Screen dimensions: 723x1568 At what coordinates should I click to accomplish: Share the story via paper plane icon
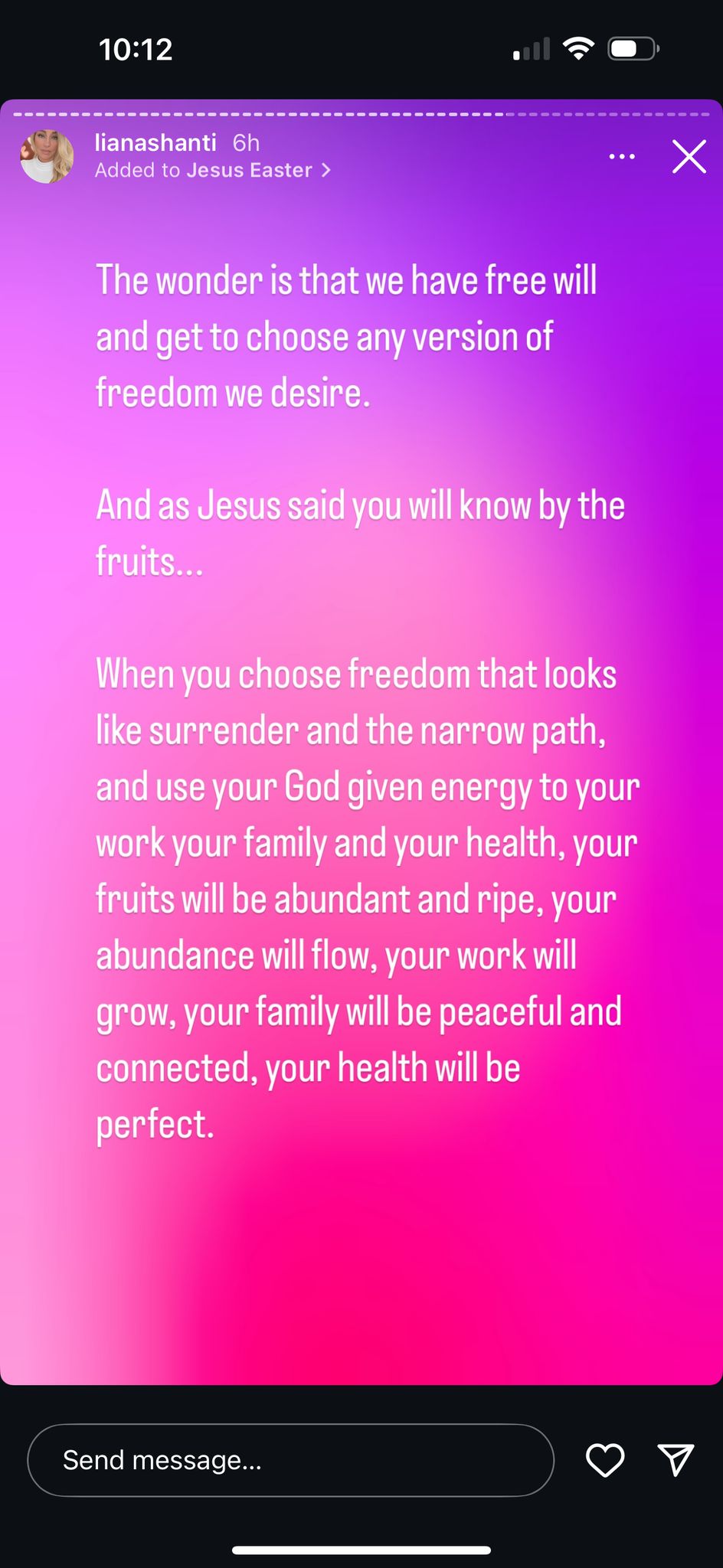[x=676, y=1460]
